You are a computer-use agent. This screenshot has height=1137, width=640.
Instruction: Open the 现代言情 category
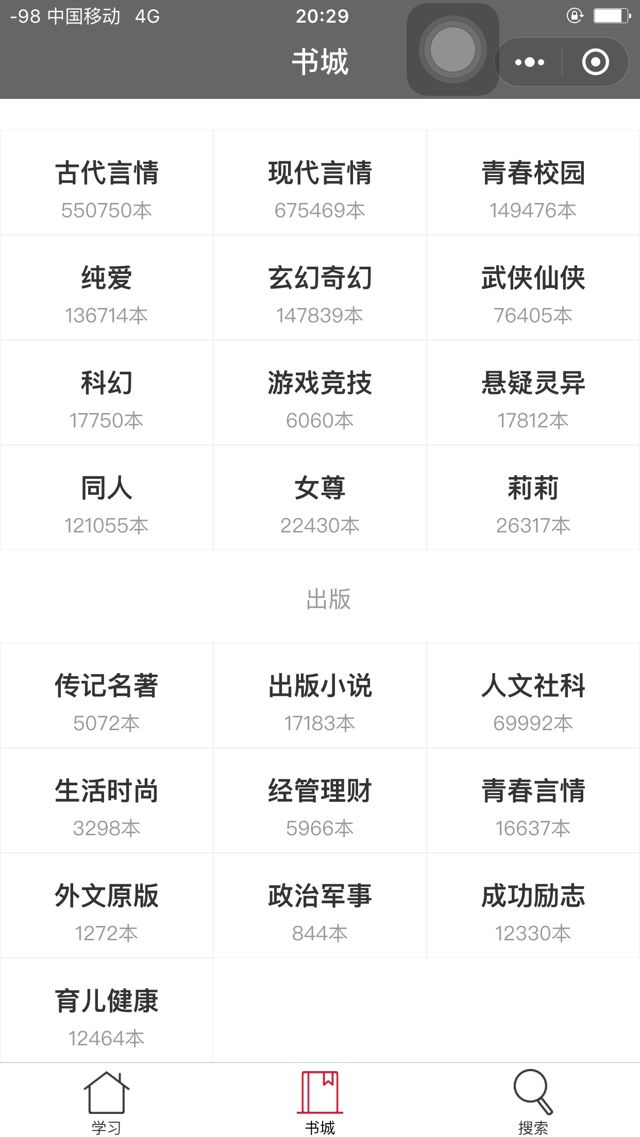coord(320,183)
